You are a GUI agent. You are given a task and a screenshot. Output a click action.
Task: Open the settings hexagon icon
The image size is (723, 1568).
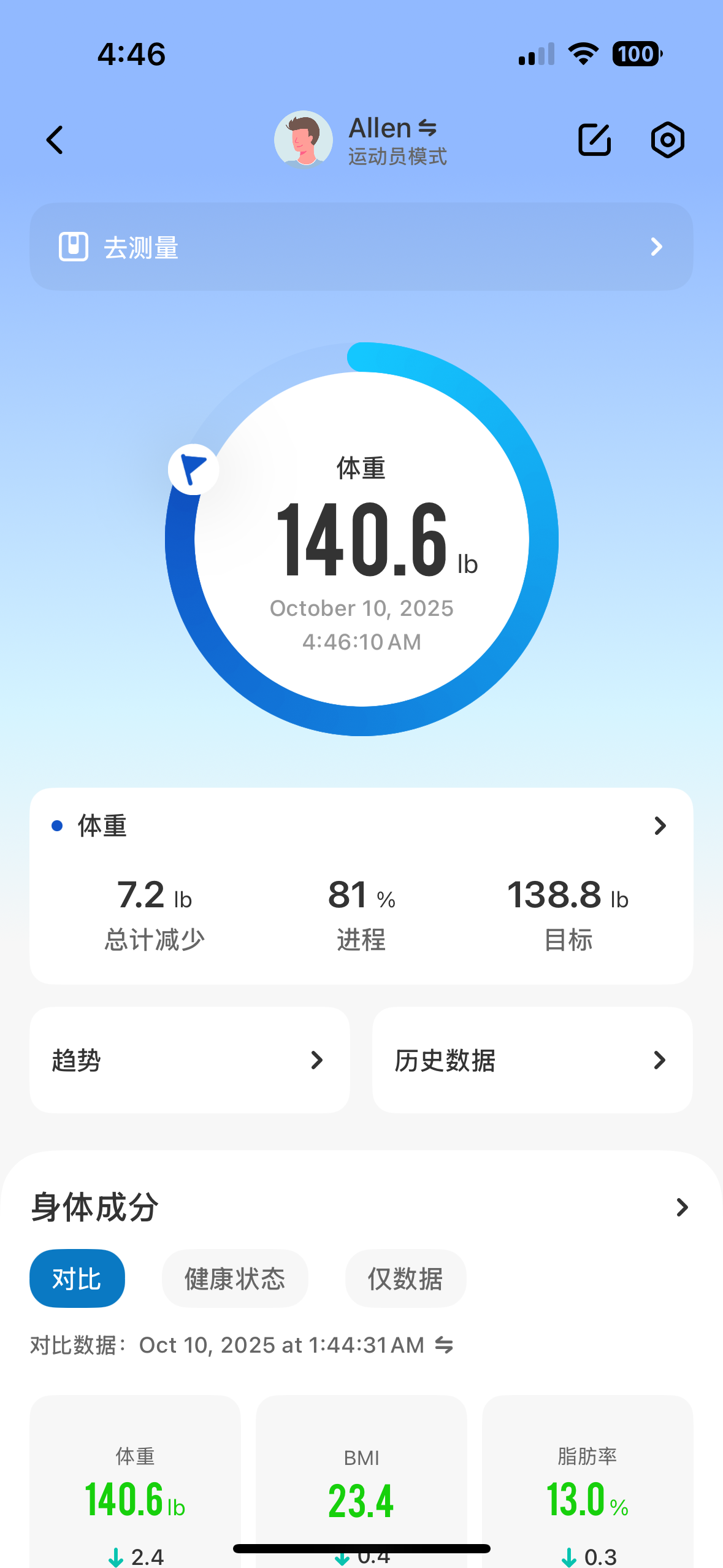(x=667, y=140)
